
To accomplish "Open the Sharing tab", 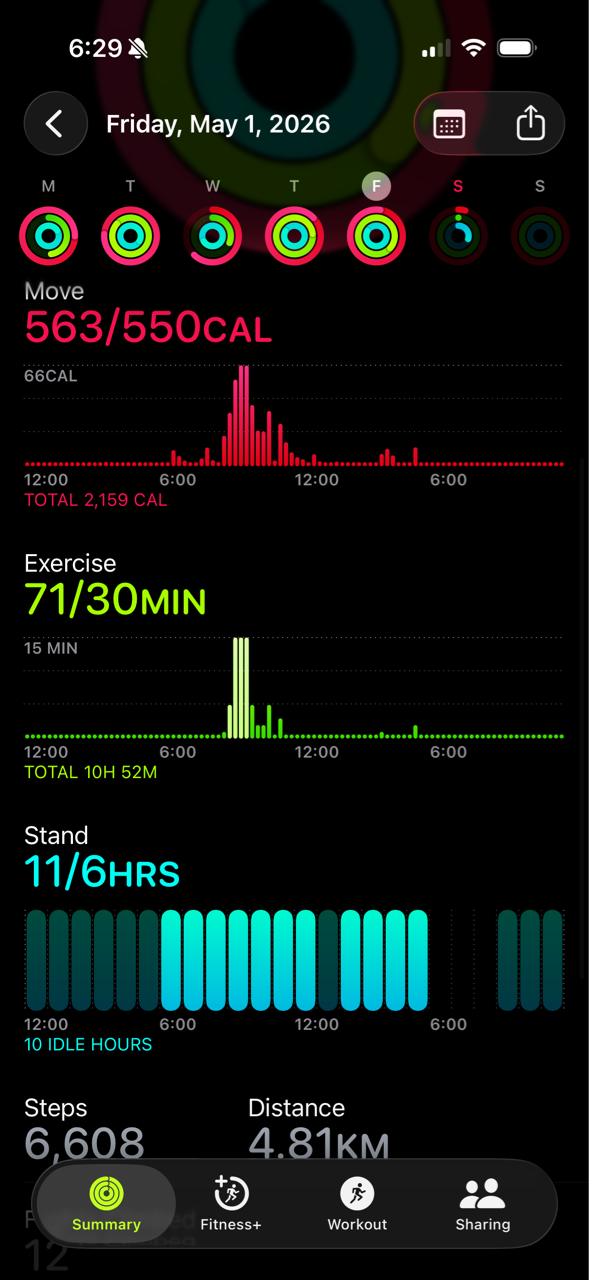I will [482, 1204].
